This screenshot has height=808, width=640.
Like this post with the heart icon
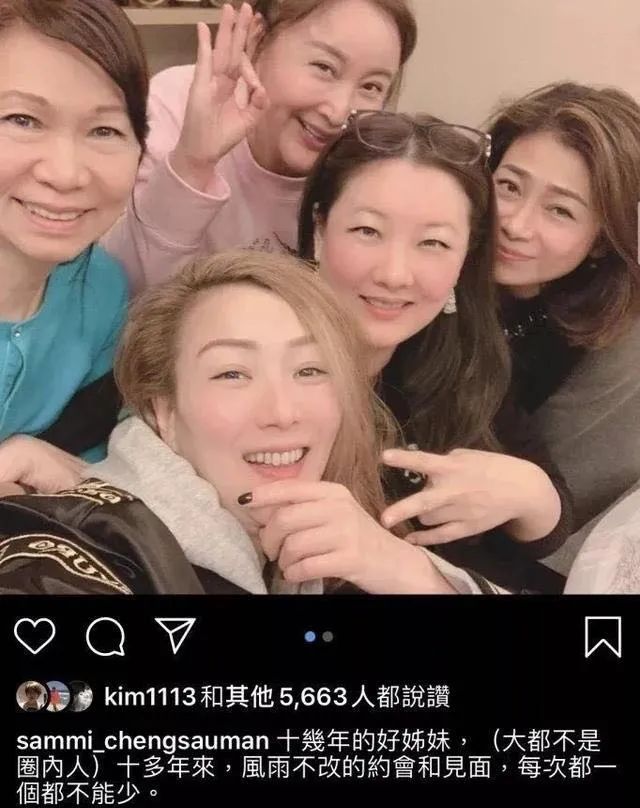point(36,637)
